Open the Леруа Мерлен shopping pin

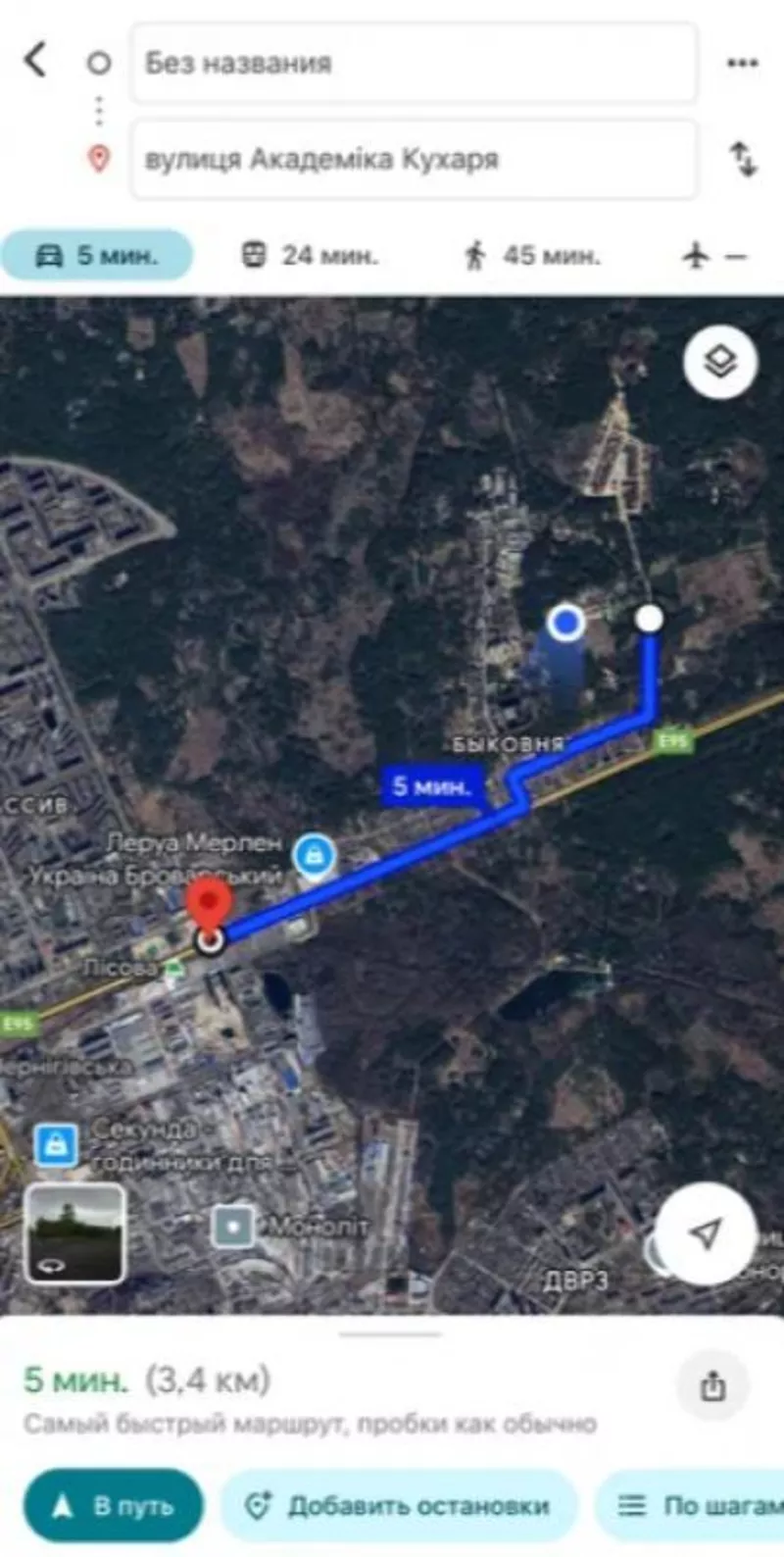[314, 855]
